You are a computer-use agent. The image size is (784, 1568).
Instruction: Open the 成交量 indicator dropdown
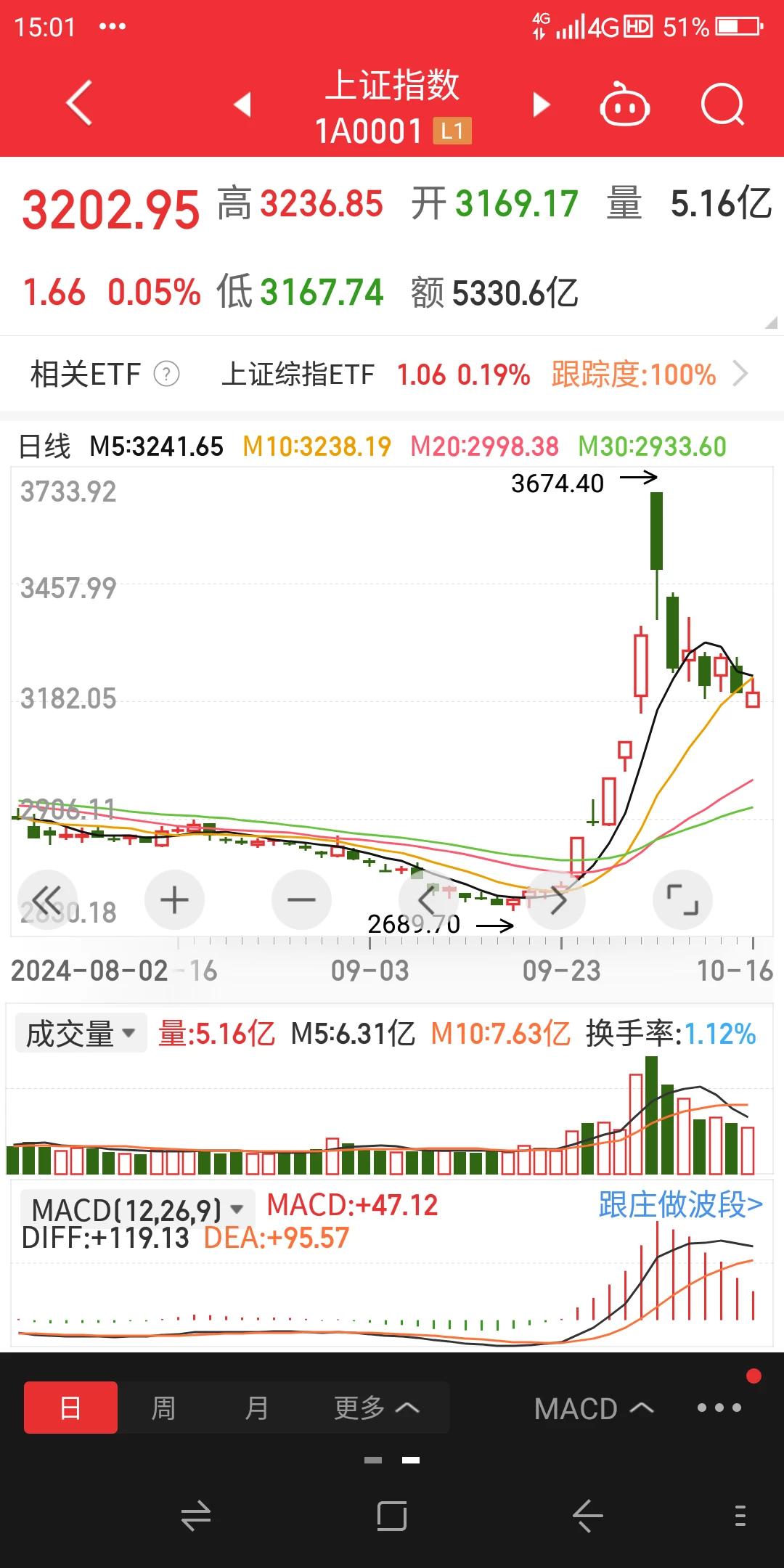81,1033
